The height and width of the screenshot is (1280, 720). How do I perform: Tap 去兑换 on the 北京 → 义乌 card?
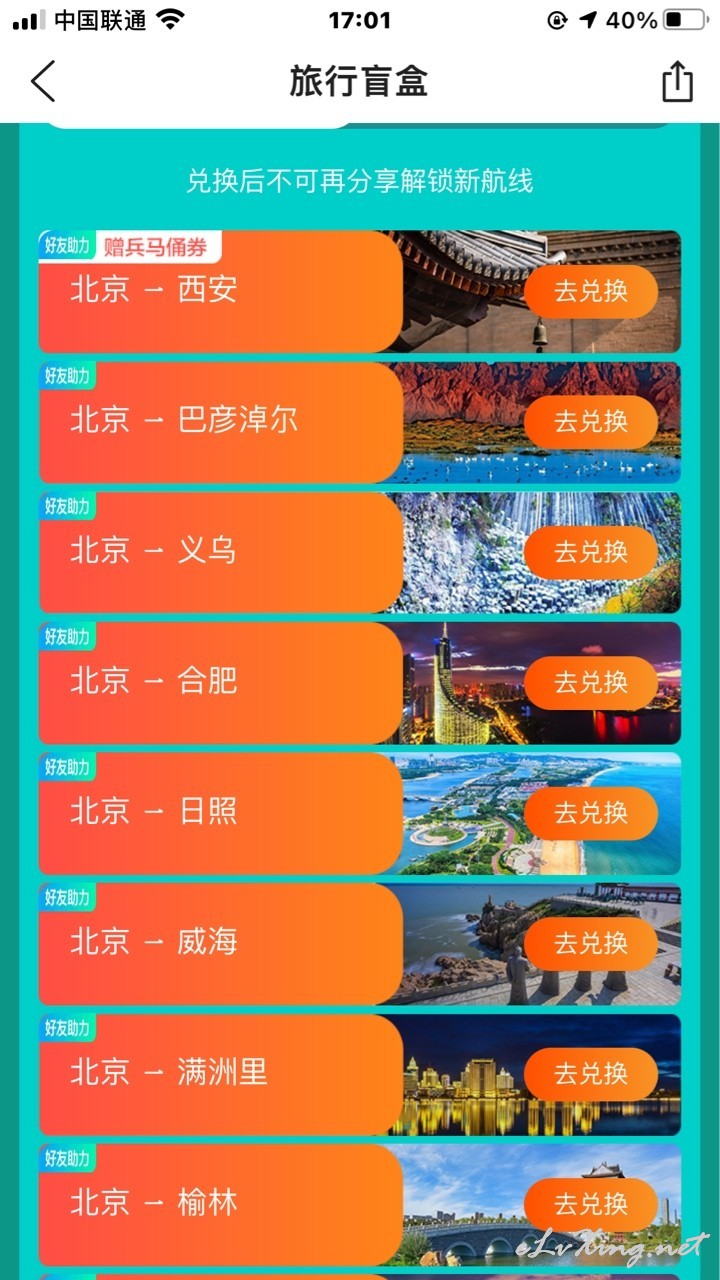(x=591, y=552)
